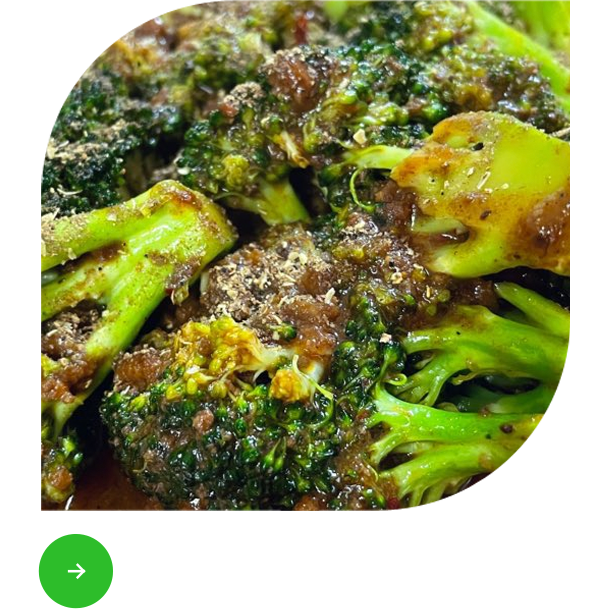Open the broccoli dish photo
This screenshot has height=610, width=608.
(305, 255)
